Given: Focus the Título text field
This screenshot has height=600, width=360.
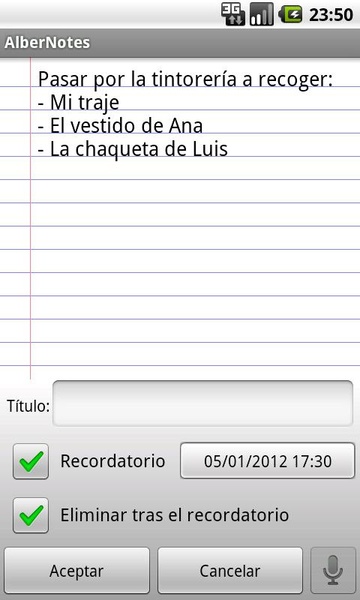Looking at the screenshot, I should click(203, 403).
